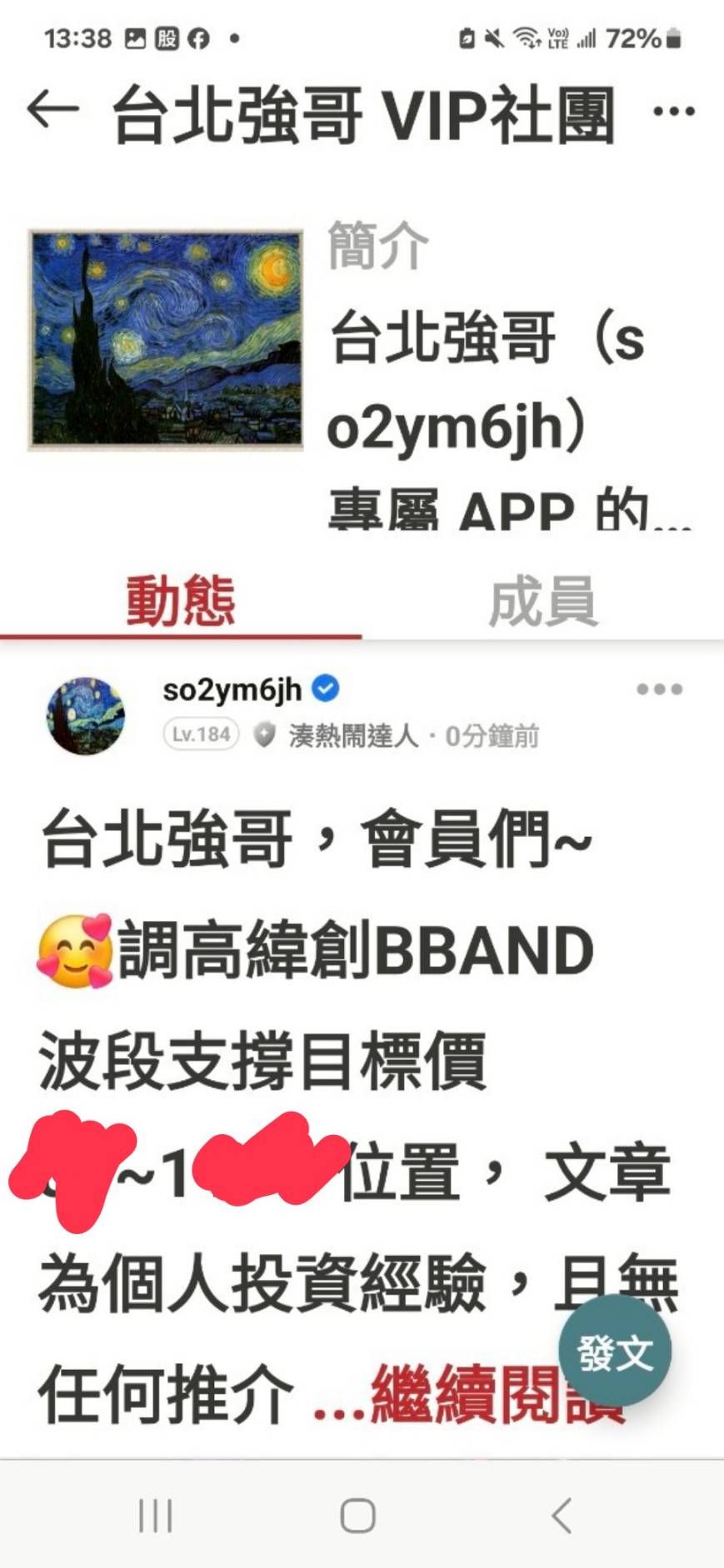The height and width of the screenshot is (1568, 724).
Task: Open the post's three-dot options menu
Action: pyautogui.click(x=659, y=689)
